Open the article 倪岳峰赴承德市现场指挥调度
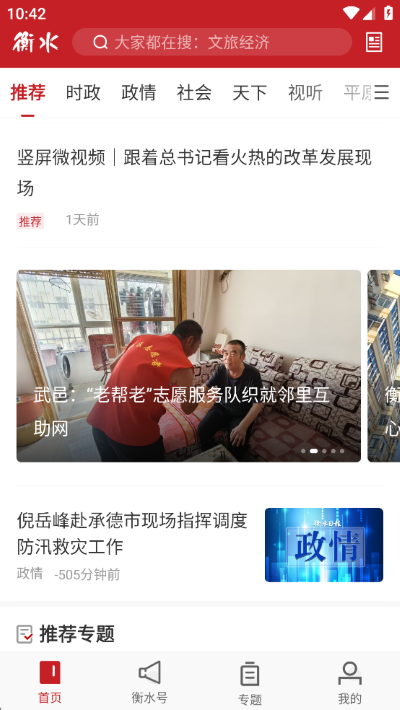This screenshot has height=710, width=400. (x=200, y=545)
